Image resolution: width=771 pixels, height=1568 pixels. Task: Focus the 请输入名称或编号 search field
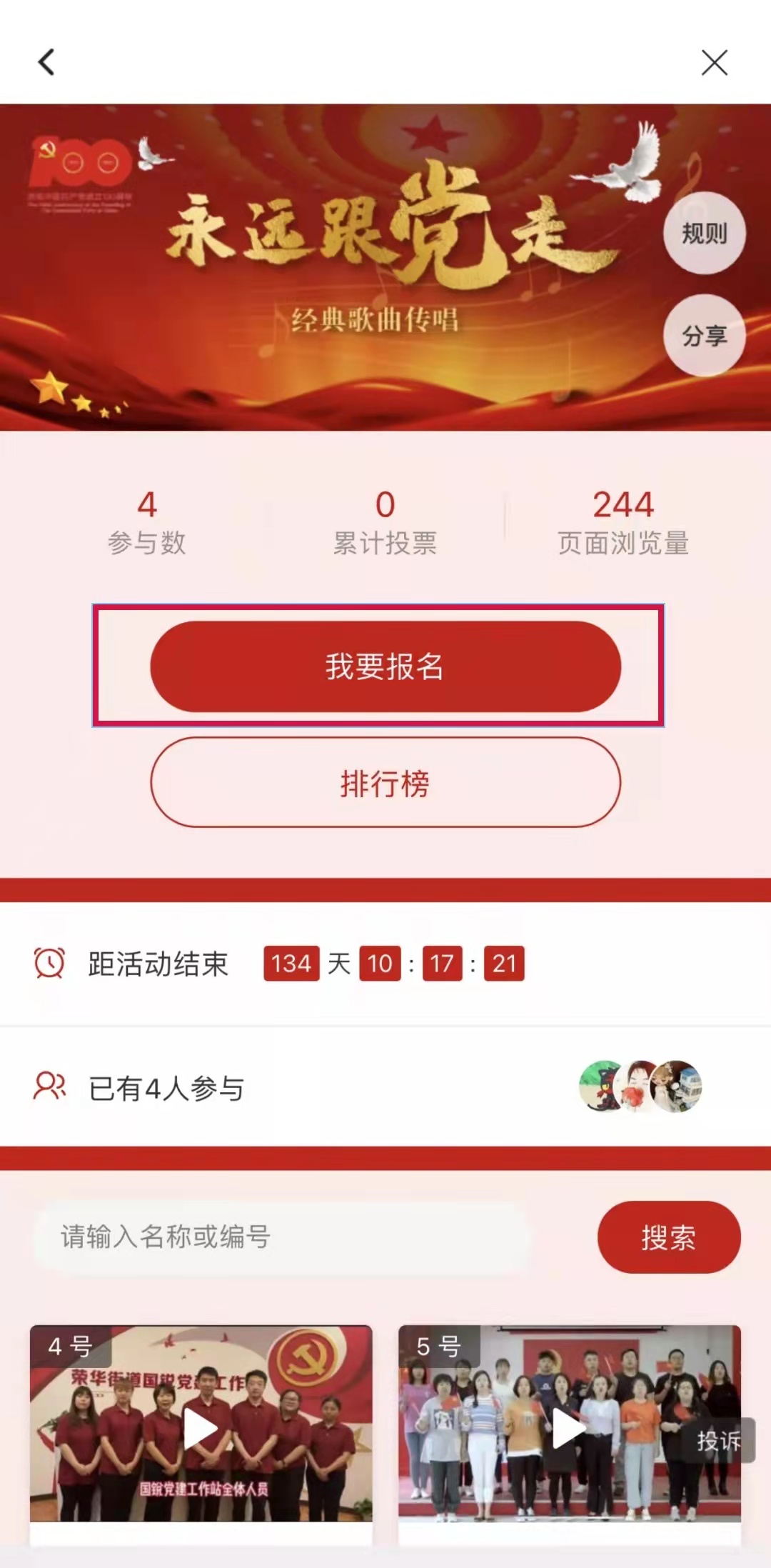pyautogui.click(x=282, y=1237)
